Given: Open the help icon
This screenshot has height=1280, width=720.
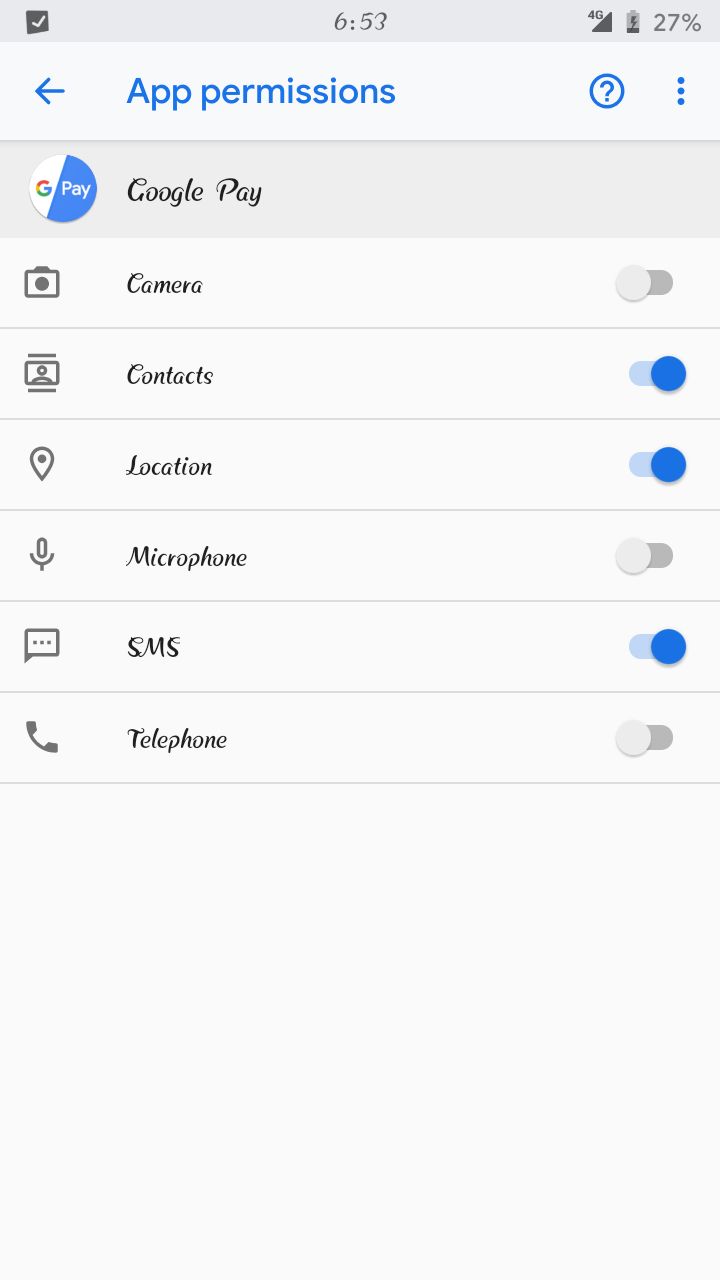Looking at the screenshot, I should (x=606, y=92).
